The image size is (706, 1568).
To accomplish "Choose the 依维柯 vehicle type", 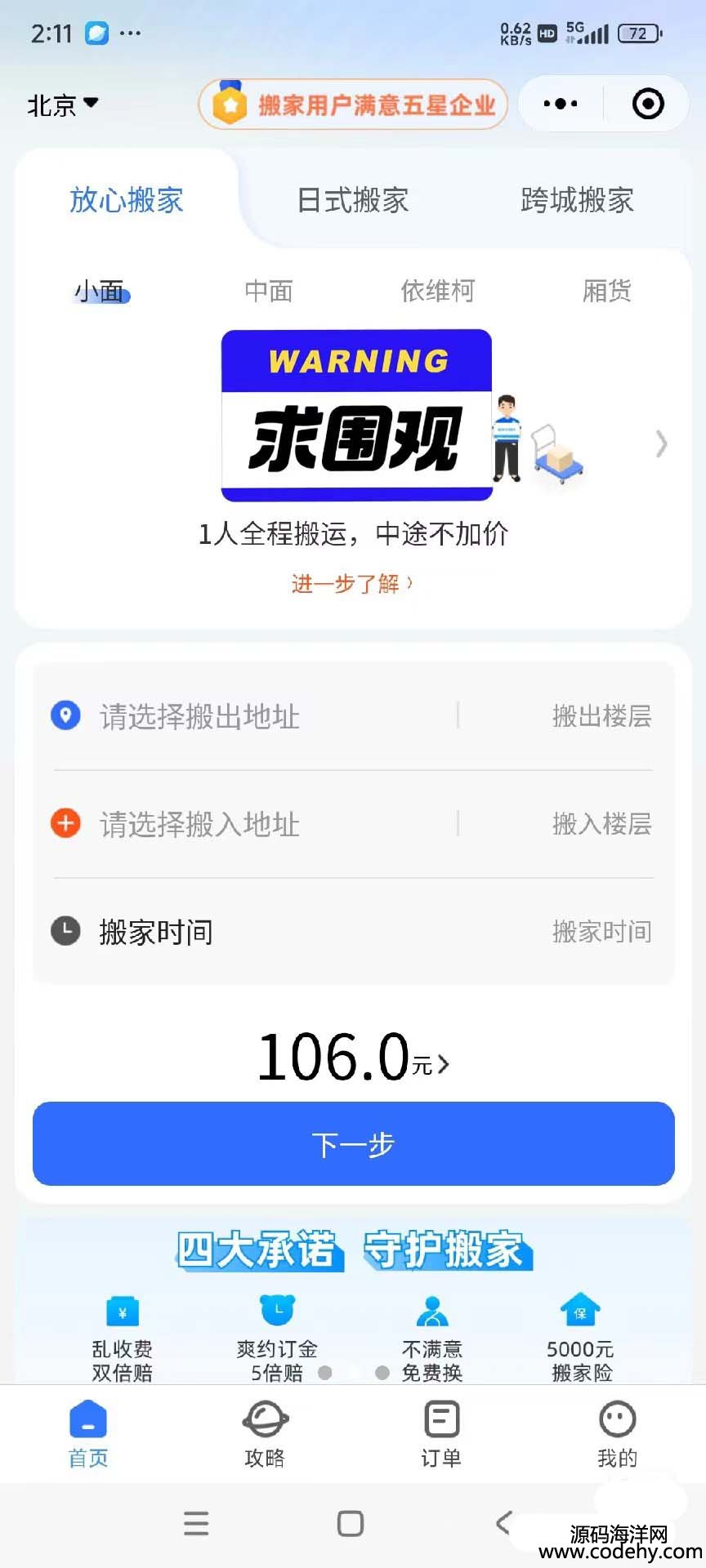I will tap(437, 291).
